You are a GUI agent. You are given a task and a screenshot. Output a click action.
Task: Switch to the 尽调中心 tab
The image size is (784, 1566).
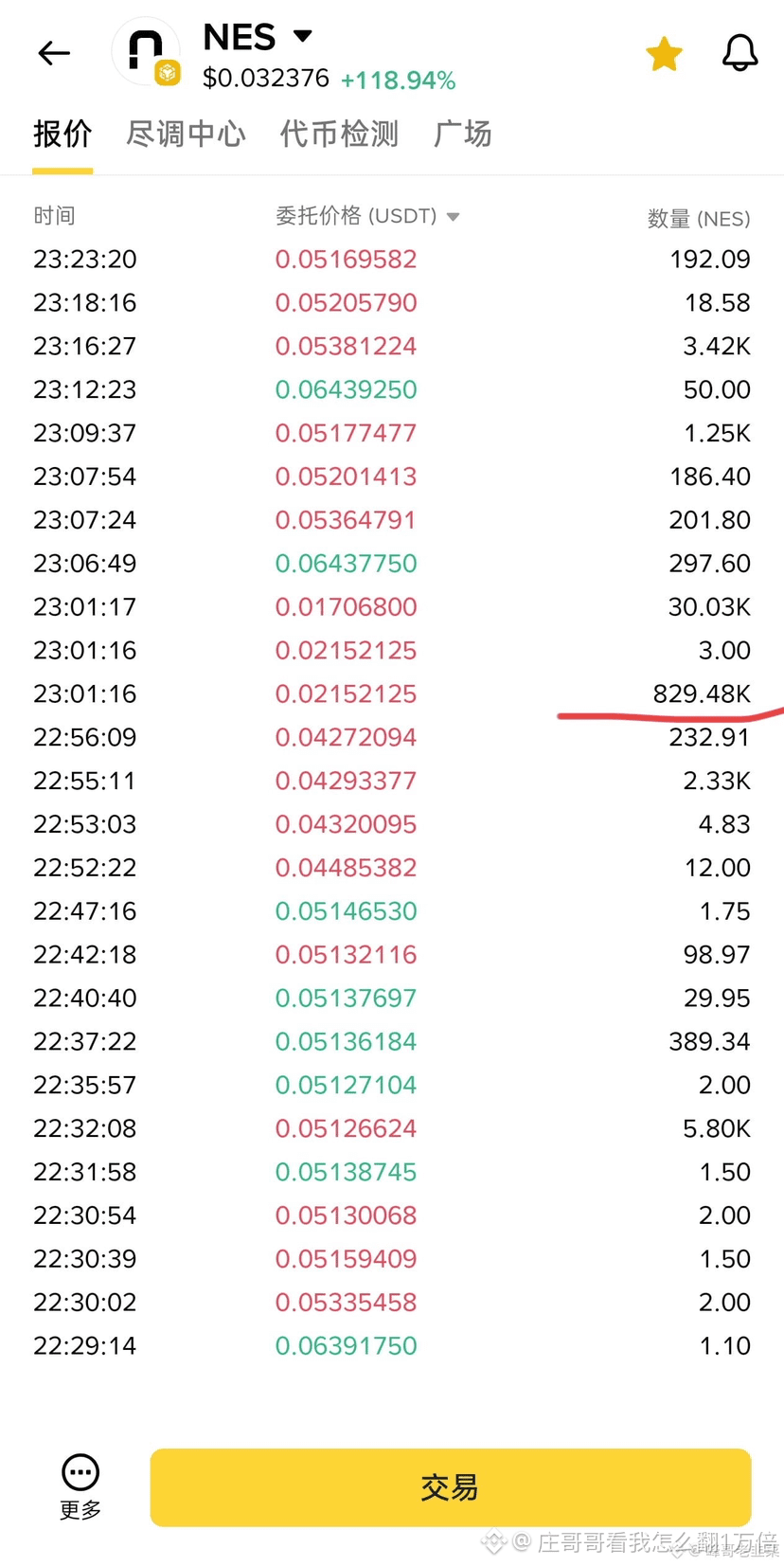click(186, 134)
